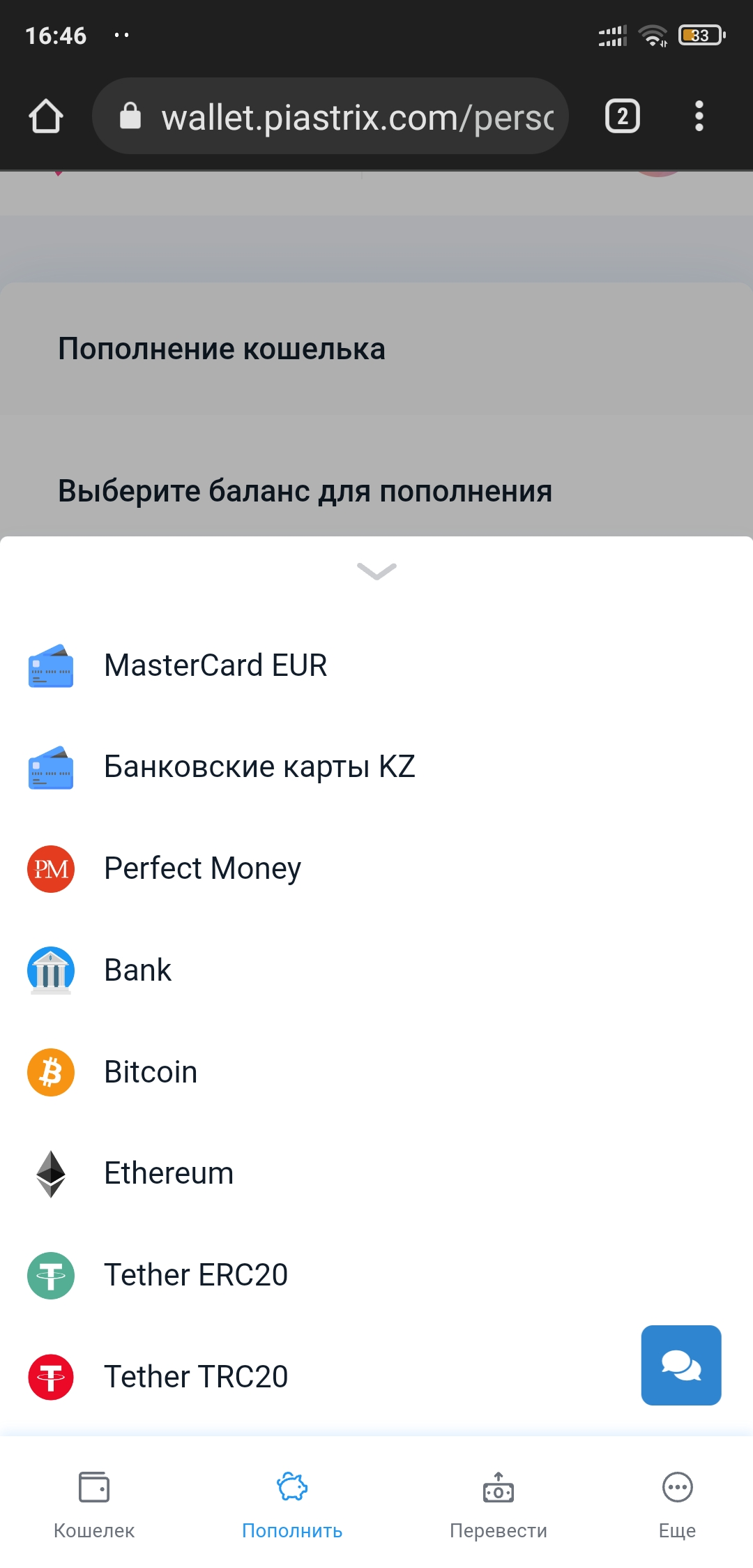753x1568 pixels.
Task: Open the browser overflow menu
Action: [699, 116]
